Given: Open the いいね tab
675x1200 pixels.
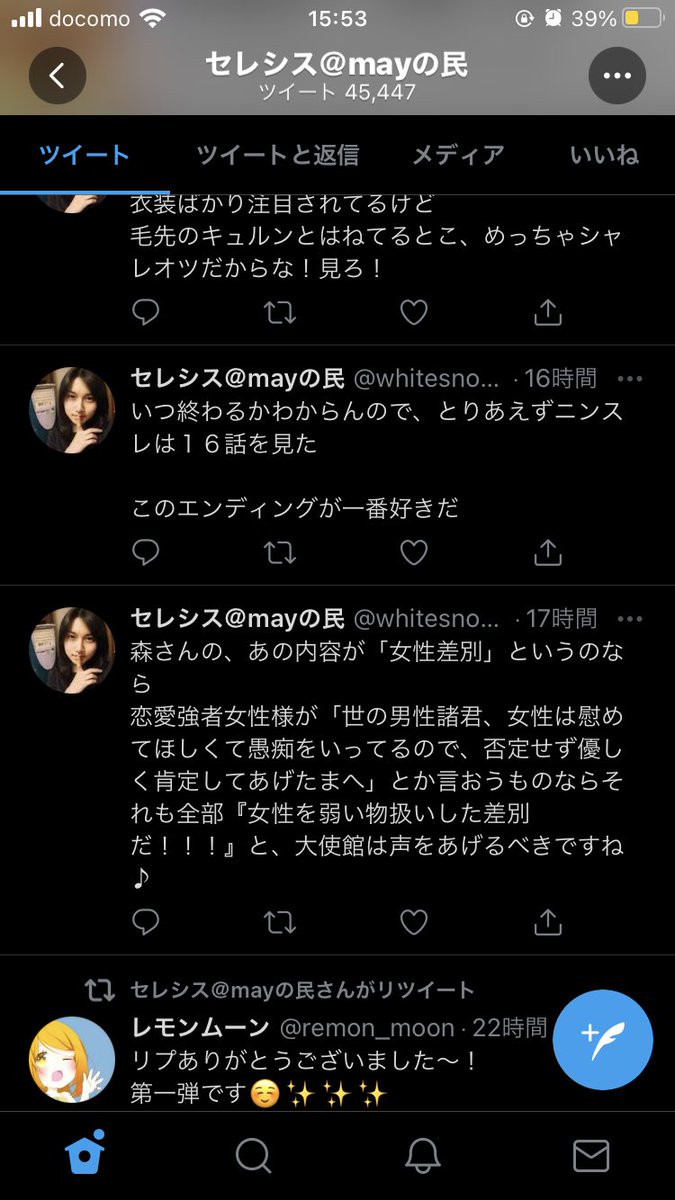Looking at the screenshot, I should [x=604, y=155].
